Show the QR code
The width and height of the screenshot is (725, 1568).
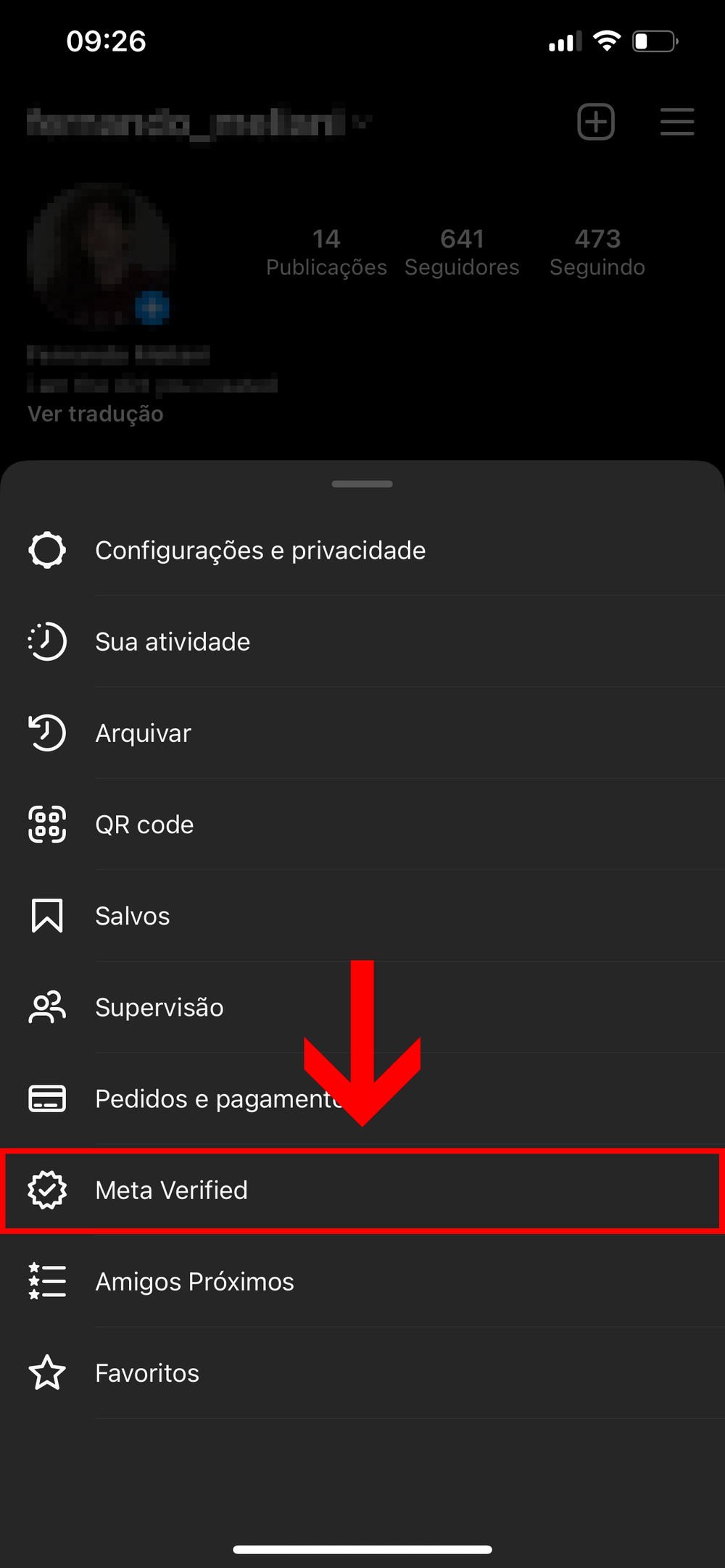tap(144, 825)
